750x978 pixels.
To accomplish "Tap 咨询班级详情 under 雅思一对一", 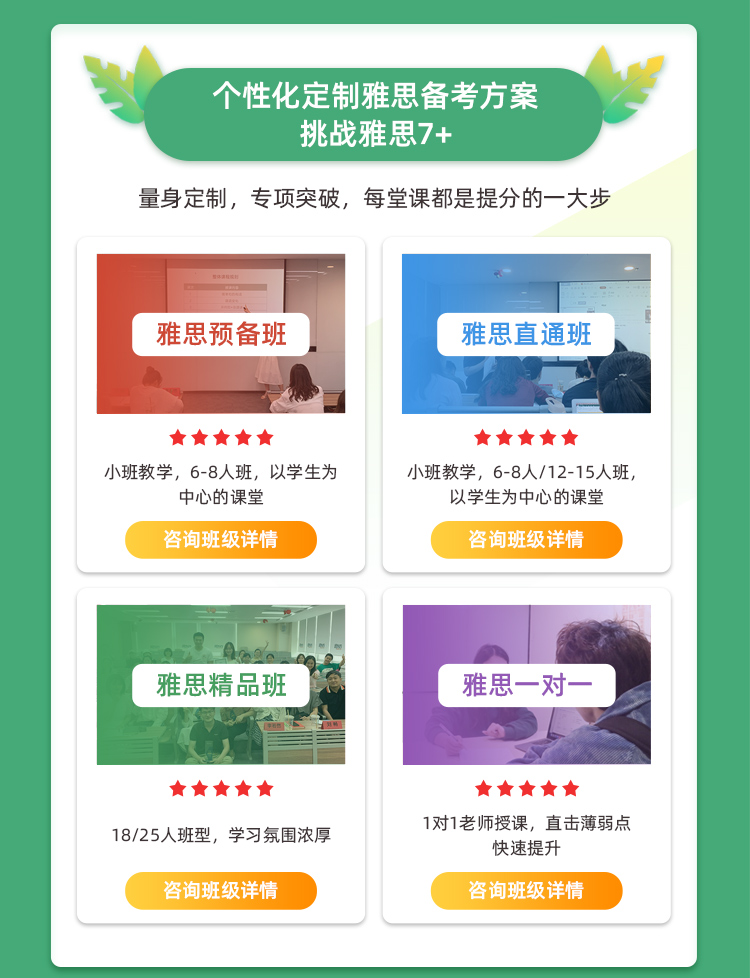I will tap(526, 891).
